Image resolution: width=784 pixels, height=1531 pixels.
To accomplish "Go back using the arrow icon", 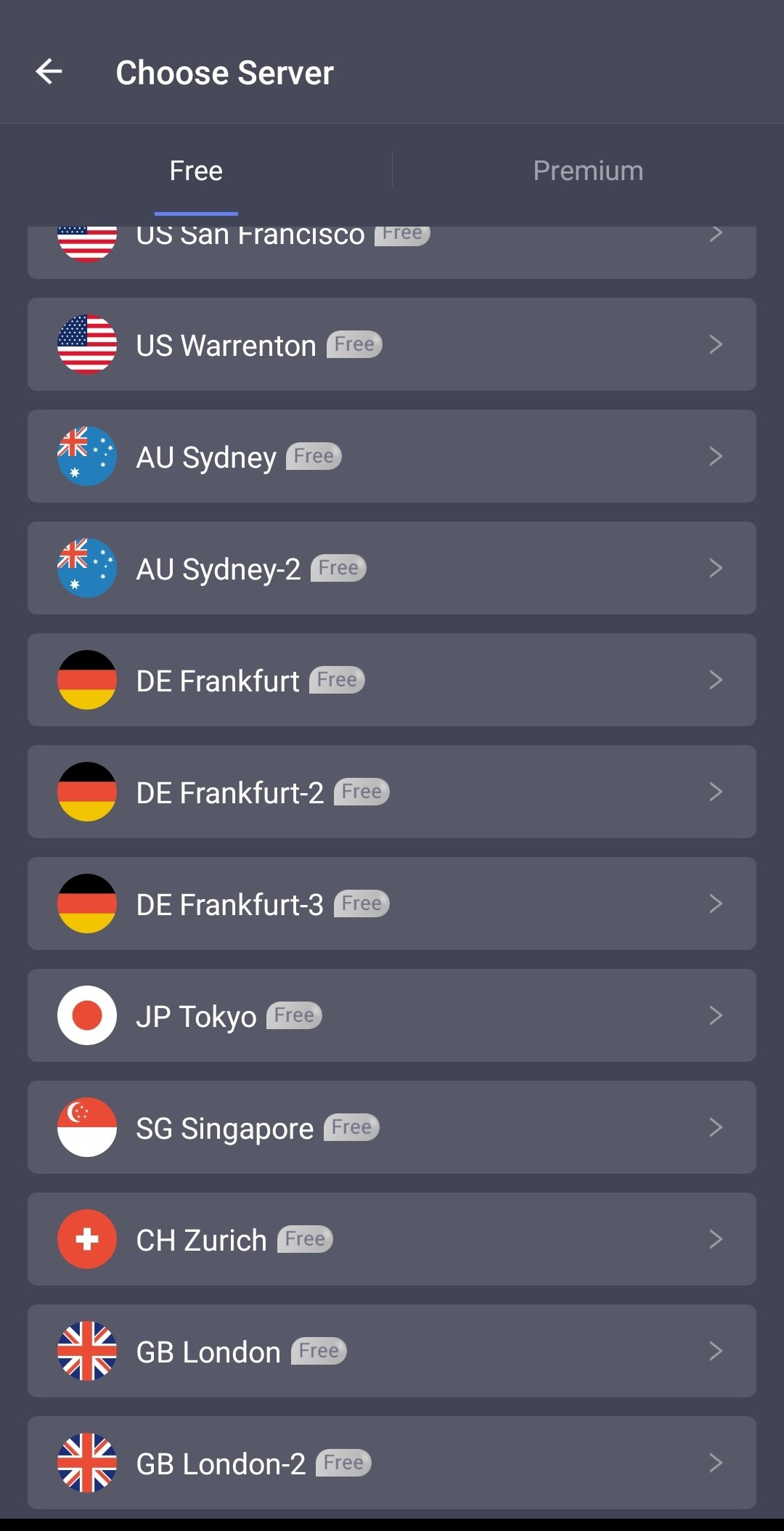I will (x=49, y=72).
